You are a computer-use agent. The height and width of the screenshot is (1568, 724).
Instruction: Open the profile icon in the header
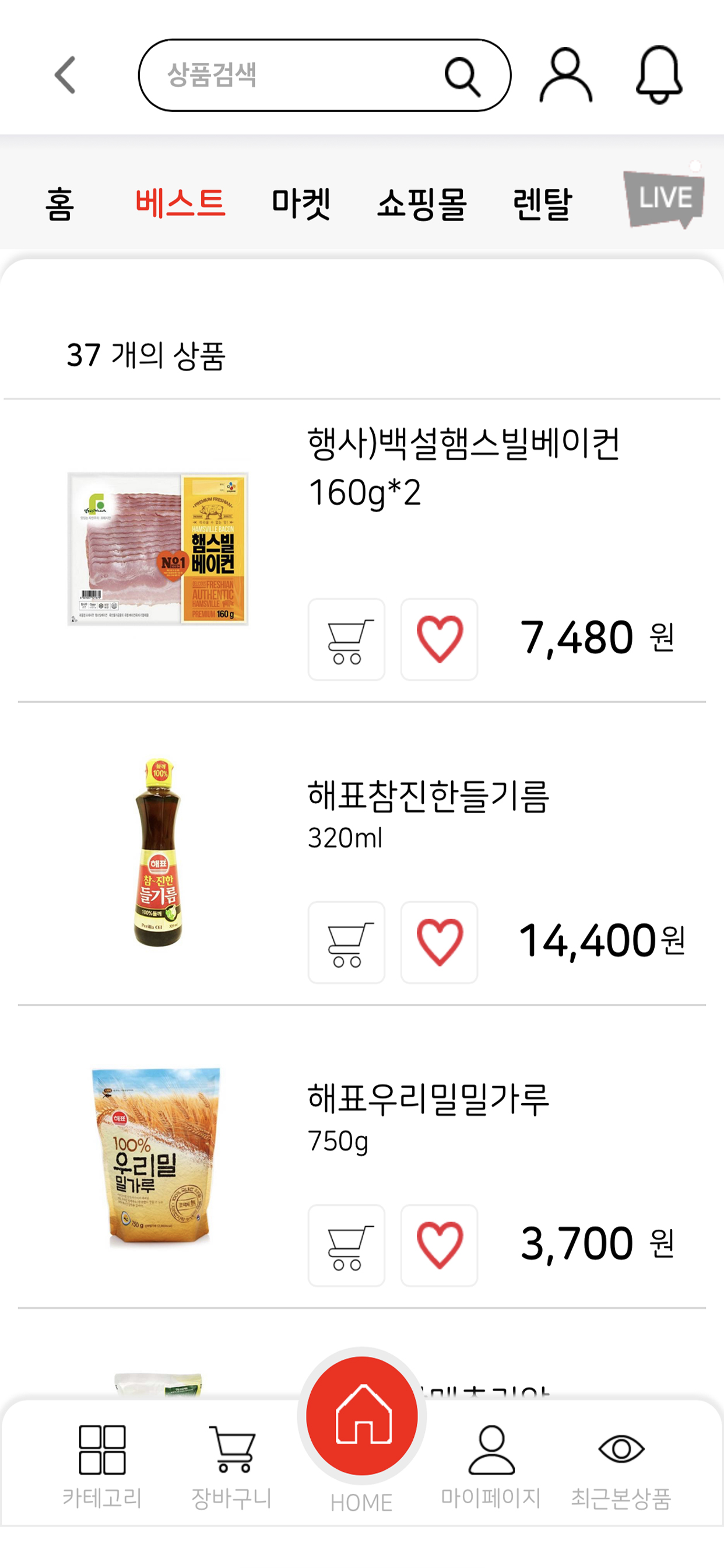tap(566, 75)
